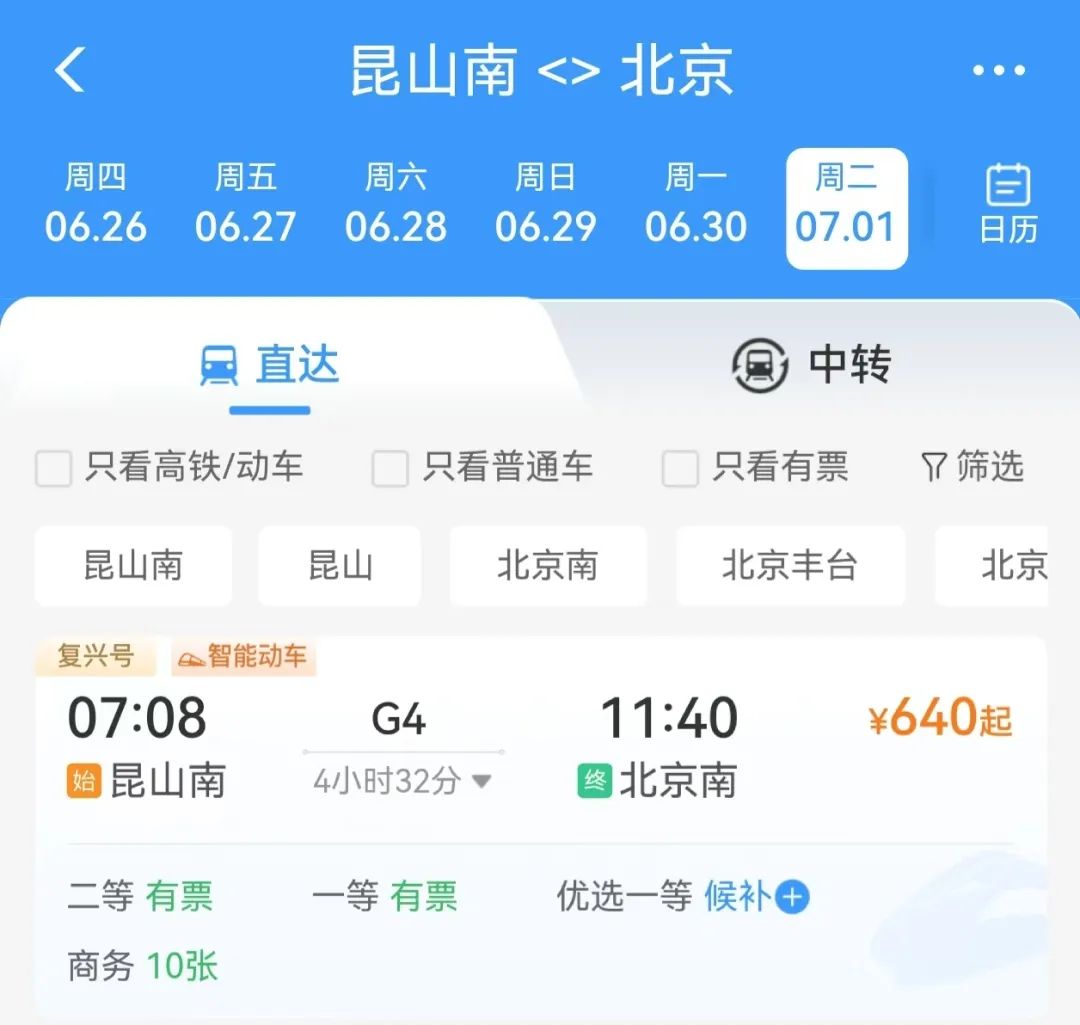
Task: Enable the 只看有票 checkbox
Action: (x=680, y=468)
